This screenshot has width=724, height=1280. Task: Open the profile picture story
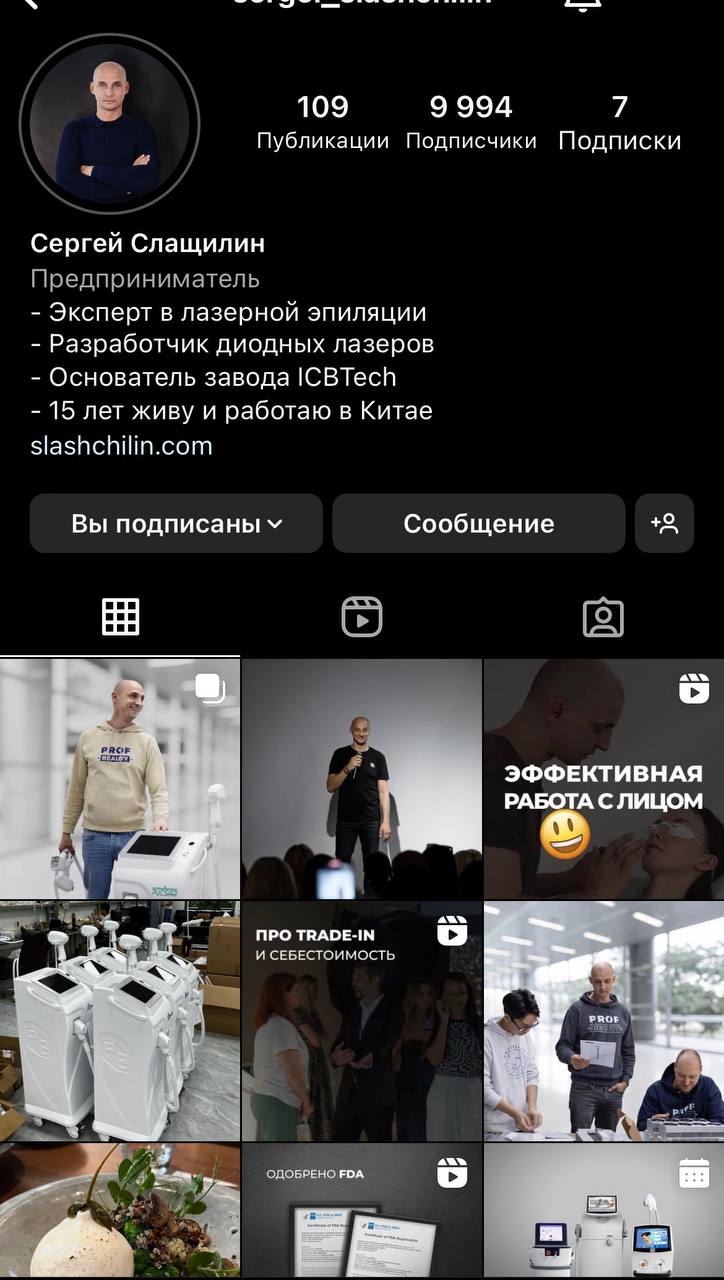click(110, 124)
